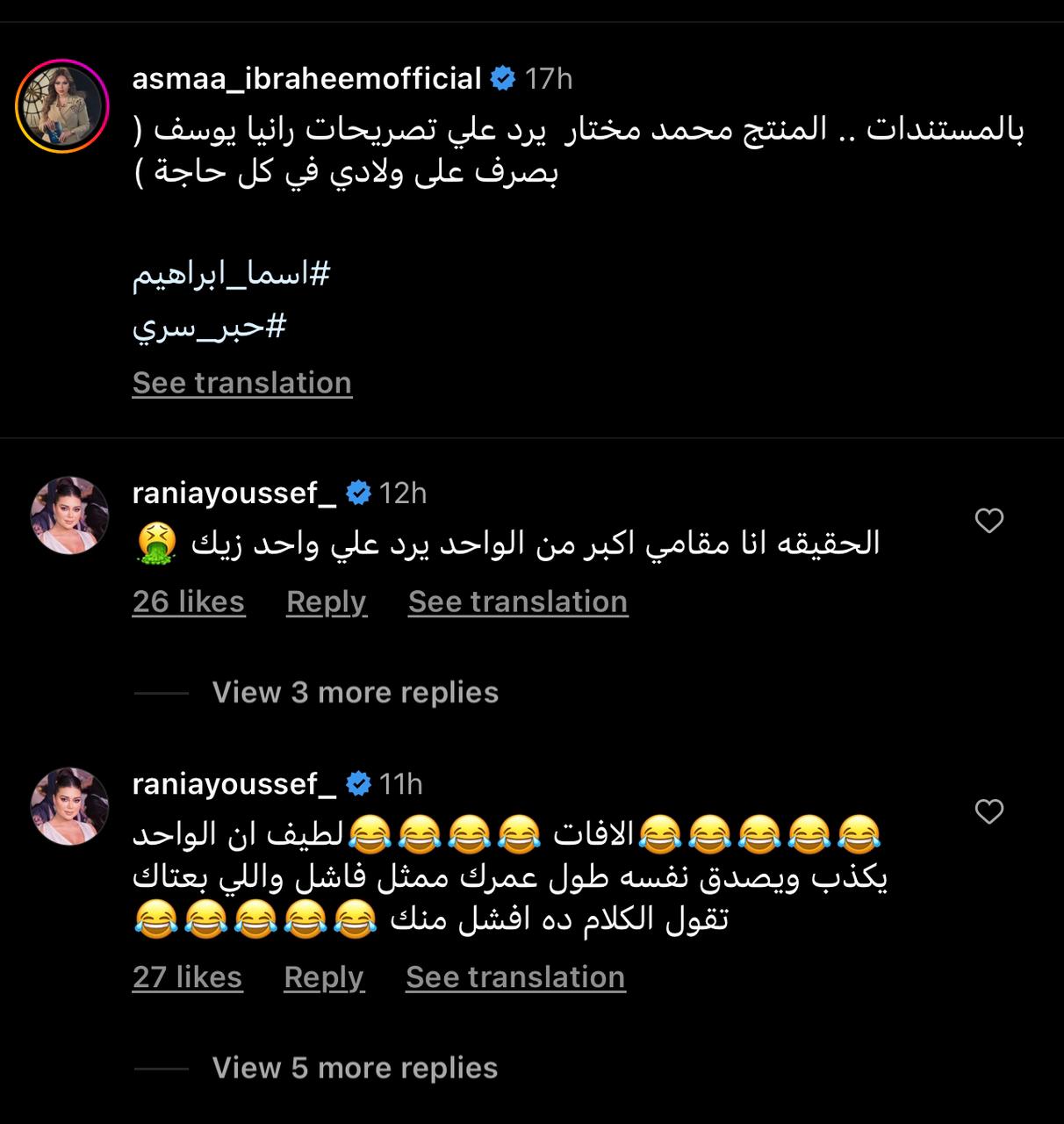The width and height of the screenshot is (1064, 1124).
Task: Open raniayoussef_ avatar on the 12h comment
Action: [x=69, y=515]
